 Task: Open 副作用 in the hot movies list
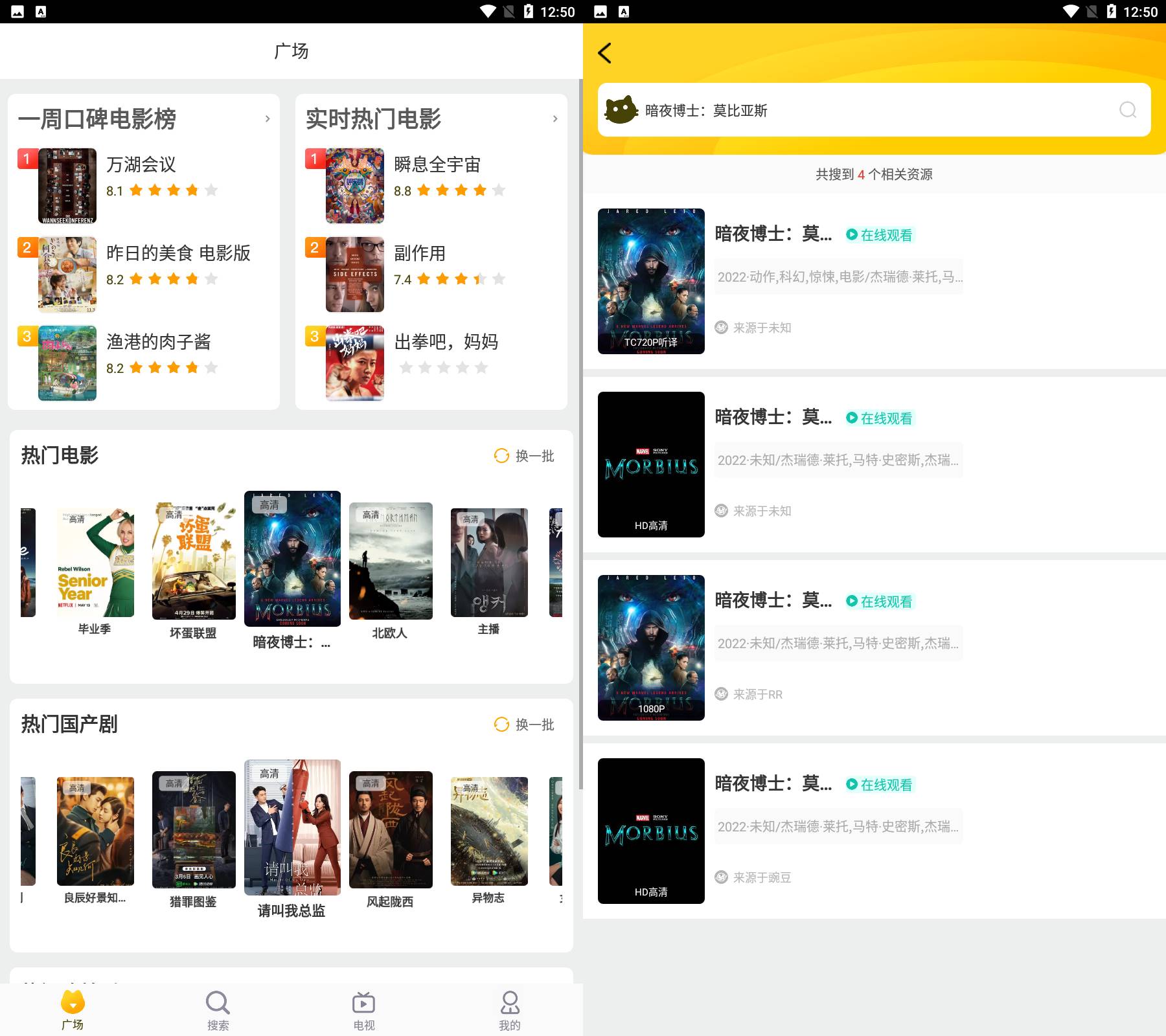coord(420,254)
